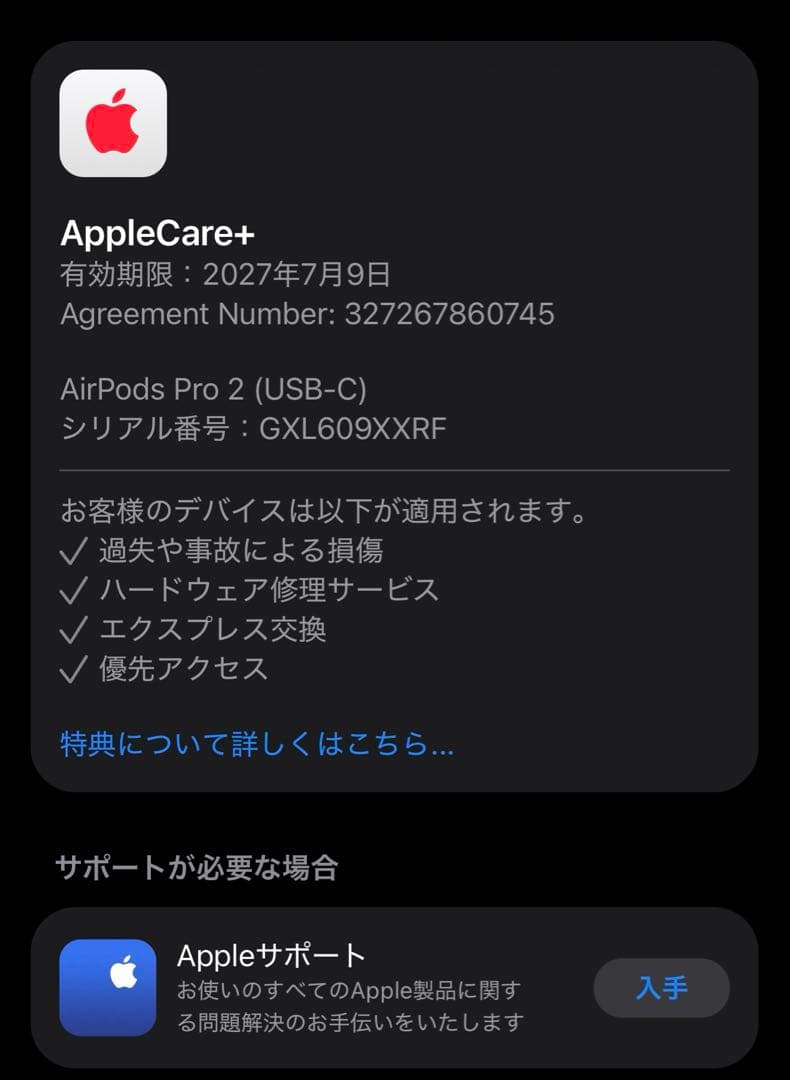Tap the 入手 button to get Appleサポート
Viewport: 790px width, 1080px height.
click(x=662, y=987)
